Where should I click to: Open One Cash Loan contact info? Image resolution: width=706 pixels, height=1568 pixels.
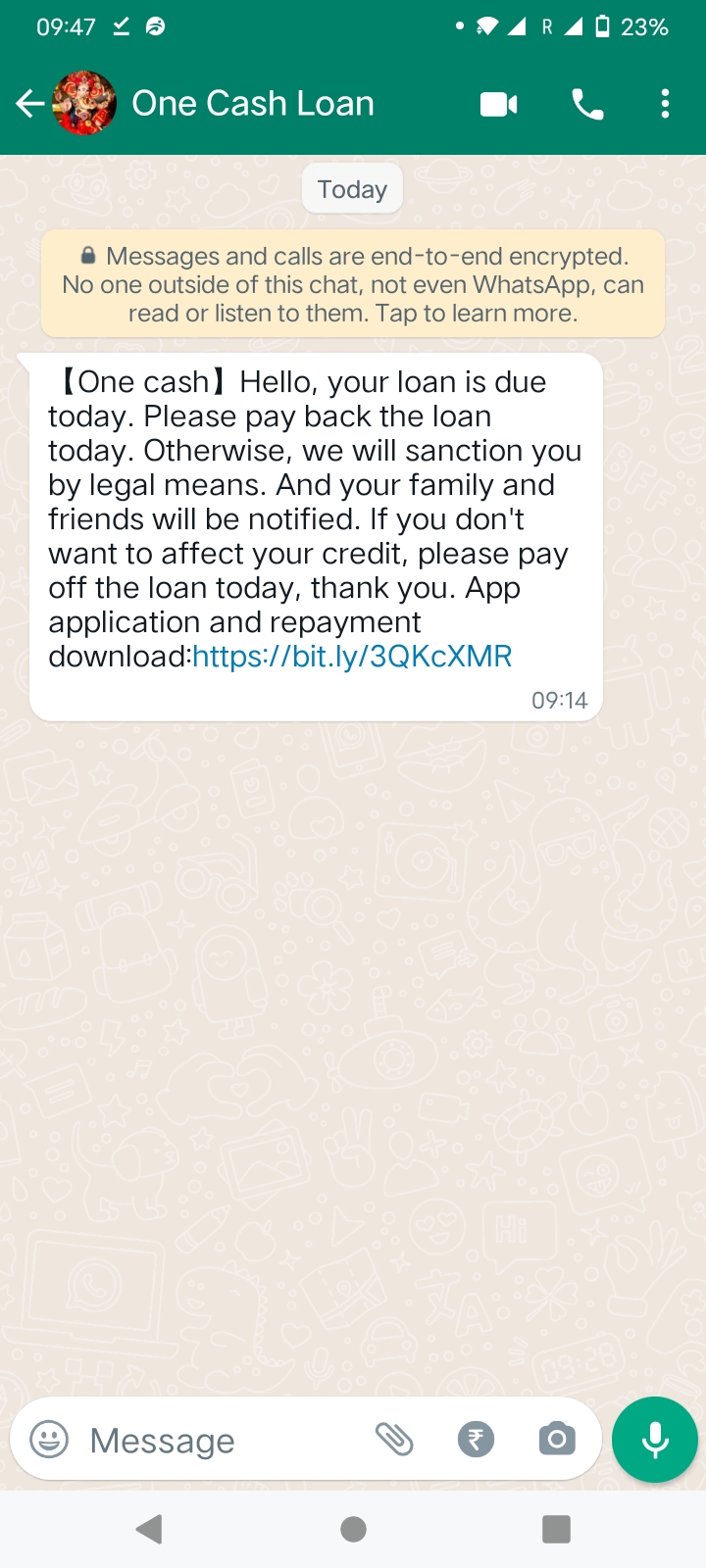(253, 104)
